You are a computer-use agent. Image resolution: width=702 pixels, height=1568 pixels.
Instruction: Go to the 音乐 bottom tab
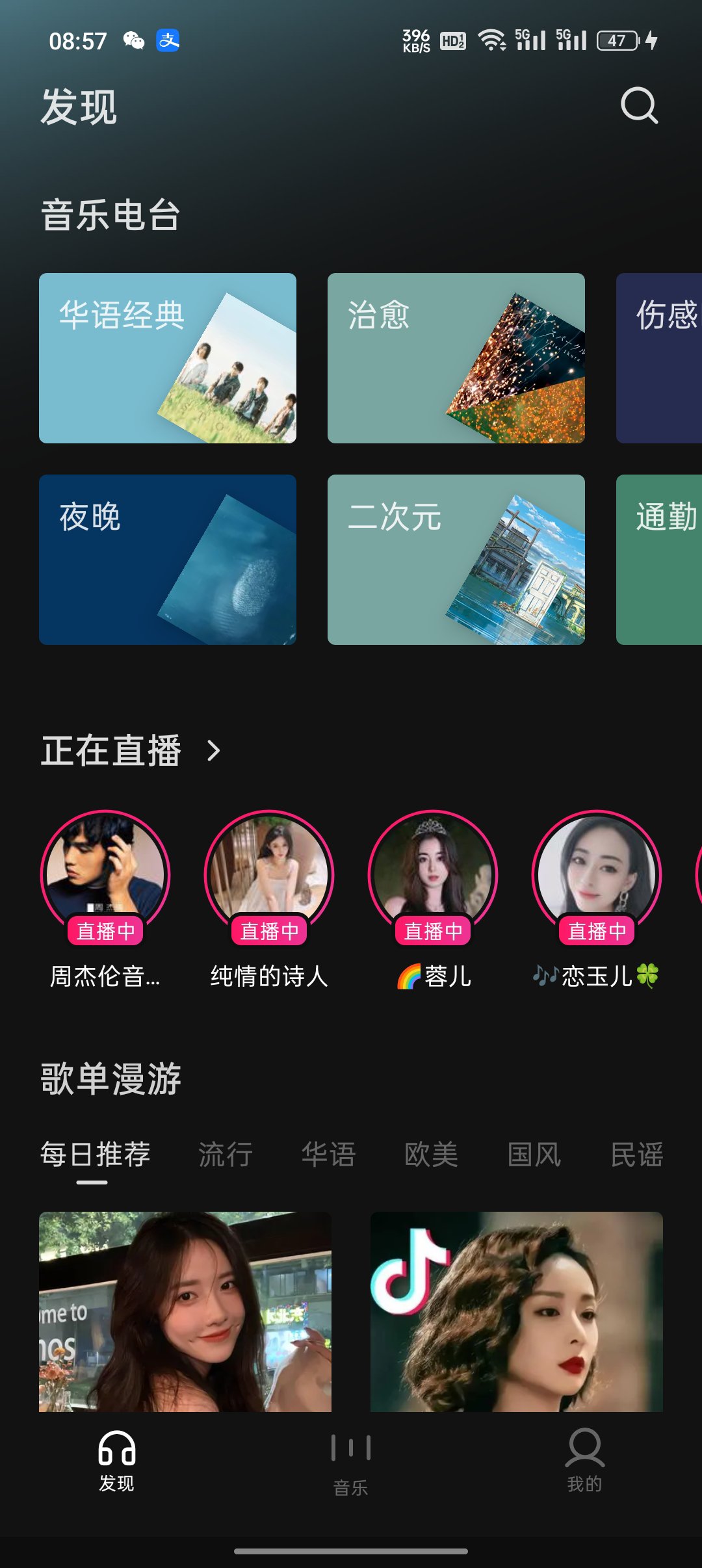tap(350, 1463)
